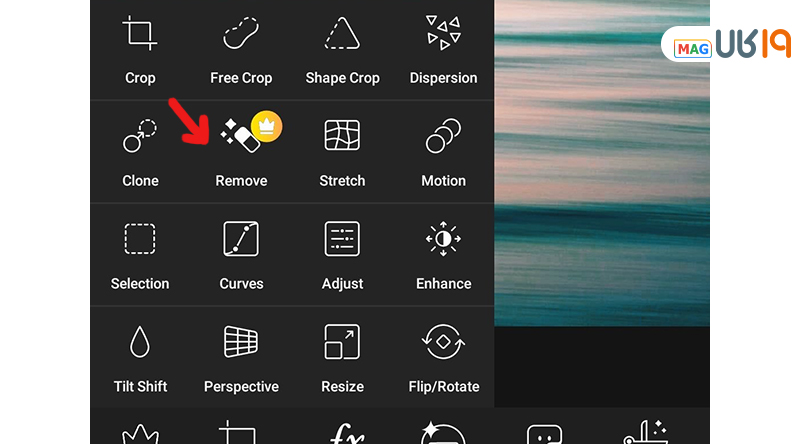Choose the Flip/Rotate tool
Viewport: 800px width, 444px height.
pos(443,356)
